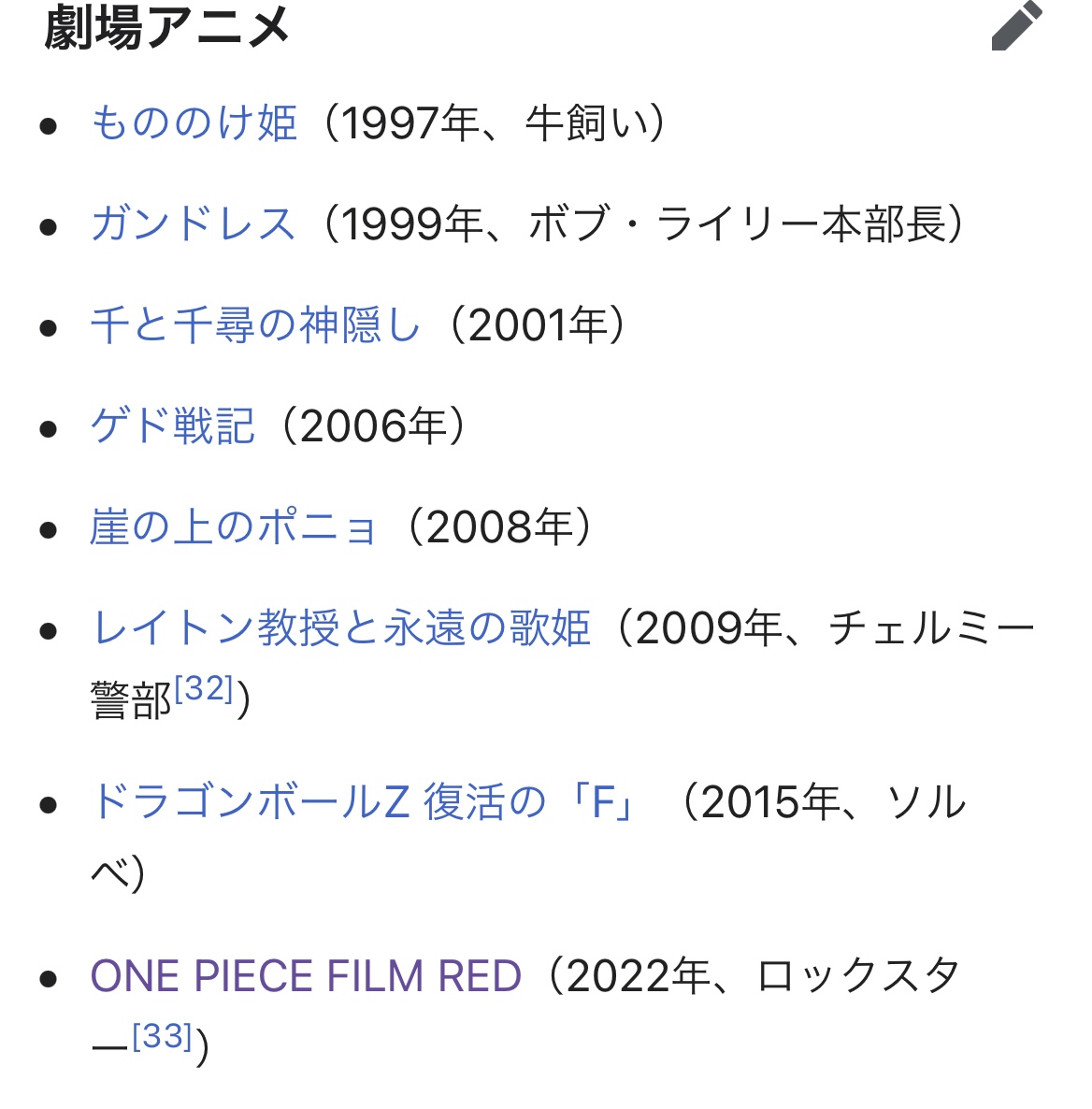Show reference footnote 33
Screen dimensions: 1092x1109
tap(162, 1037)
